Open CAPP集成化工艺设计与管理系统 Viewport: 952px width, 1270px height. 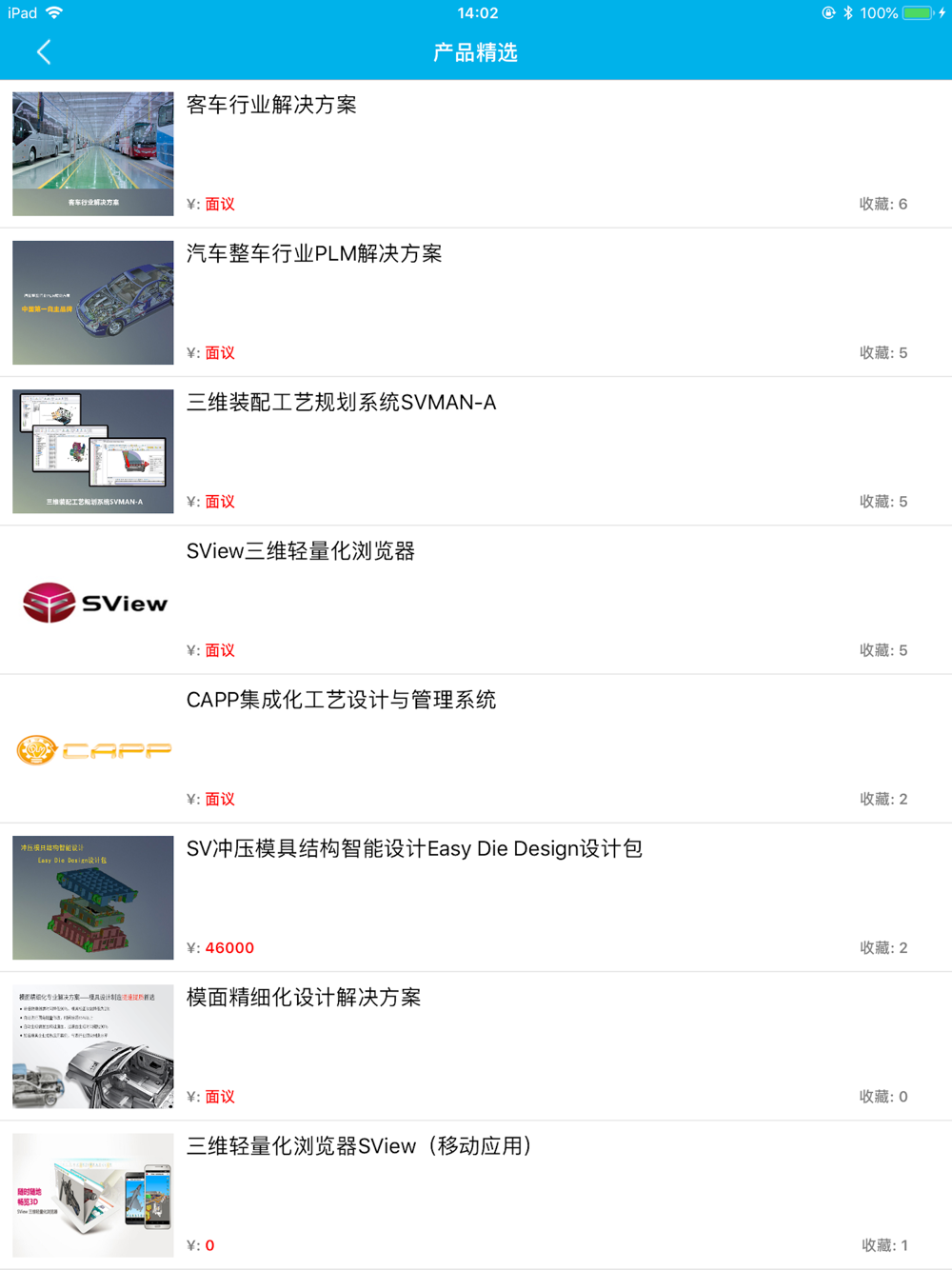point(341,701)
